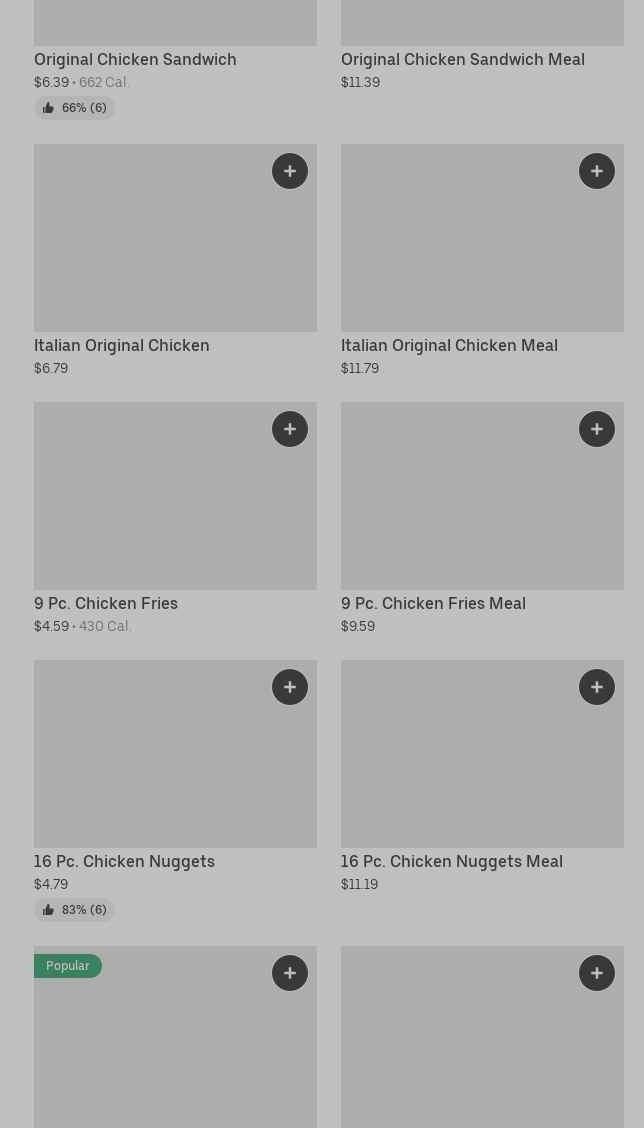Open the Original Chicken Sandwich Meal item
The width and height of the screenshot is (644, 1128).
tap(462, 59)
